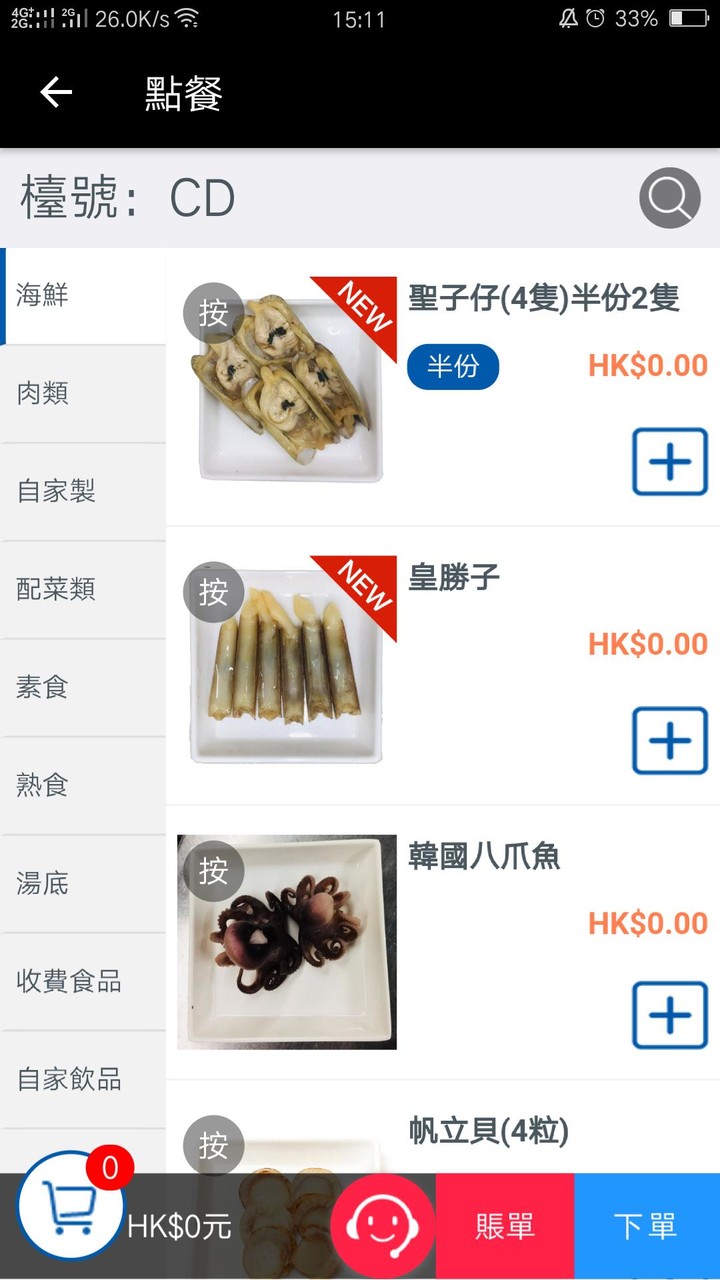Tap the battery indicator showing 33%
720x1280 pixels.
tap(668, 16)
